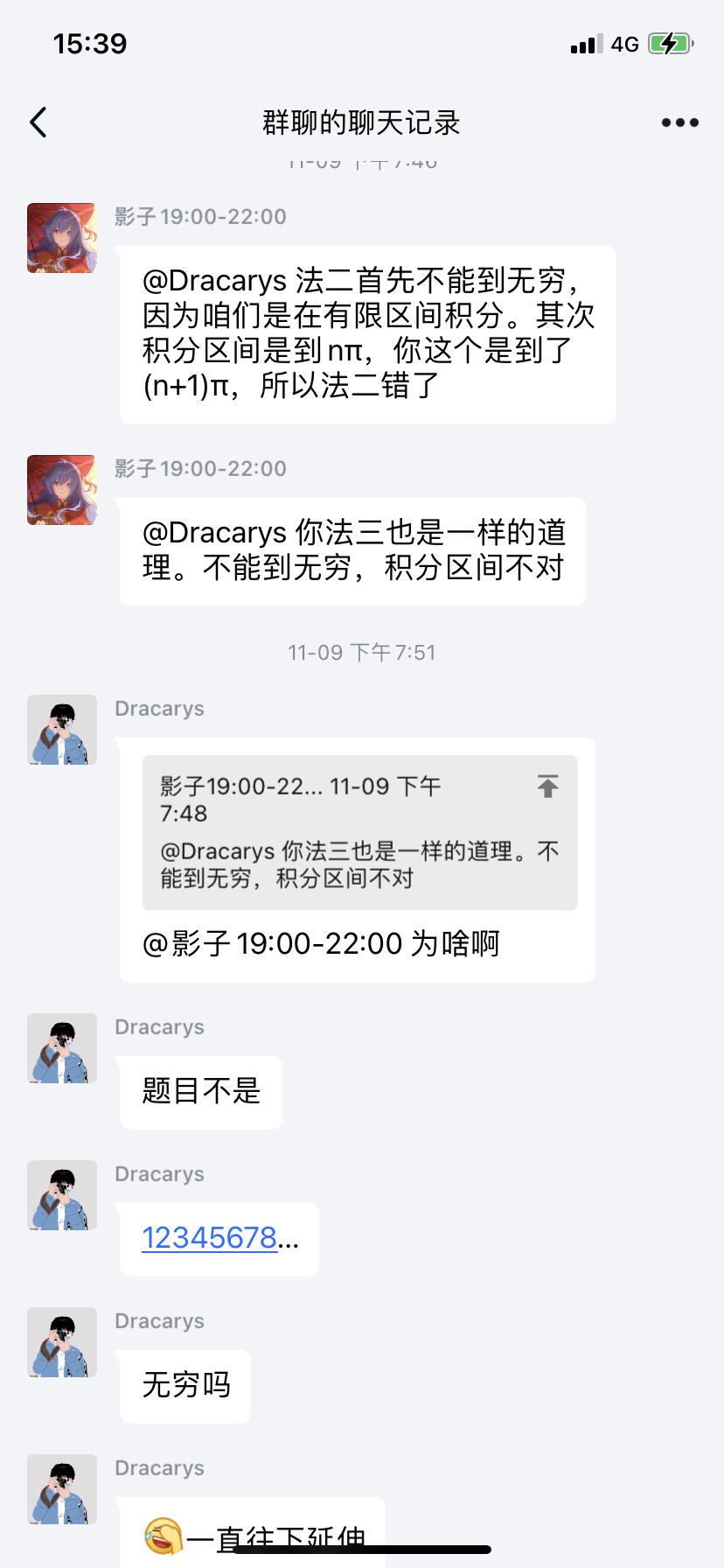Jump to the quoted message via the up arrow
Image resolution: width=724 pixels, height=1568 pixels.
(547, 786)
